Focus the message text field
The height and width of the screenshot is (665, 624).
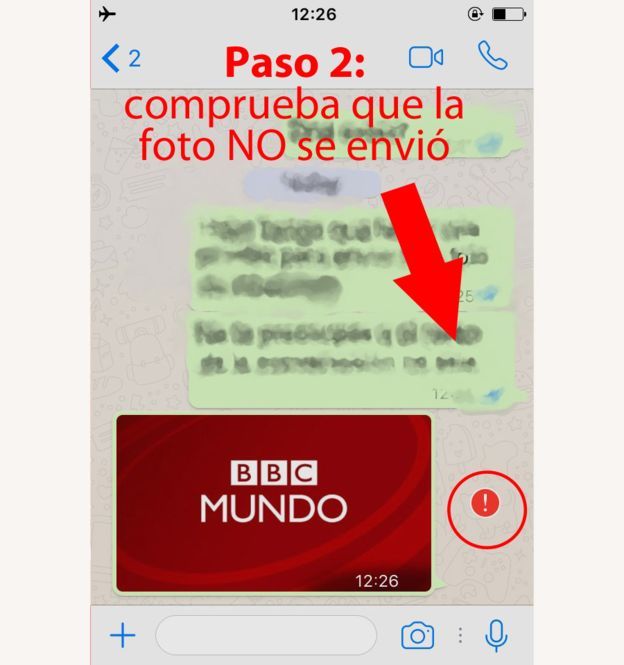click(x=265, y=635)
